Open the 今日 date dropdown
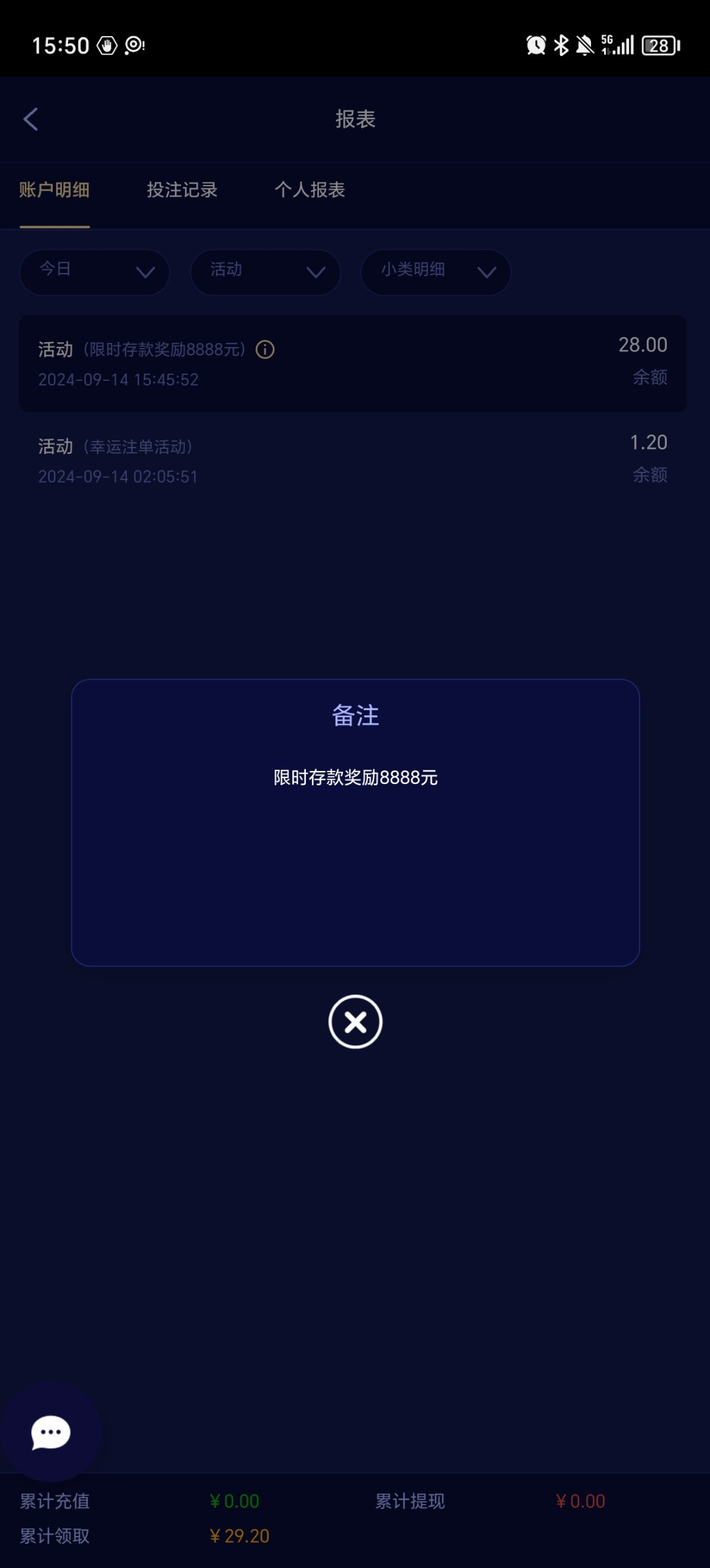The height and width of the screenshot is (1568, 710). tap(95, 272)
